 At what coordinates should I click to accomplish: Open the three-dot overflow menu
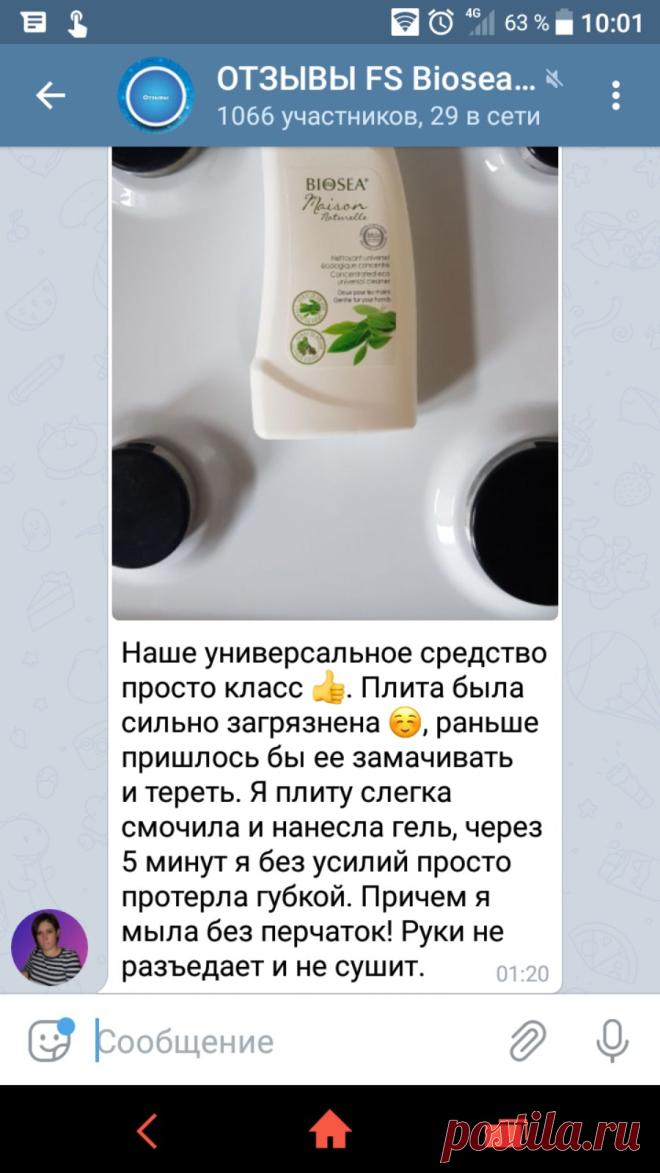(615, 95)
